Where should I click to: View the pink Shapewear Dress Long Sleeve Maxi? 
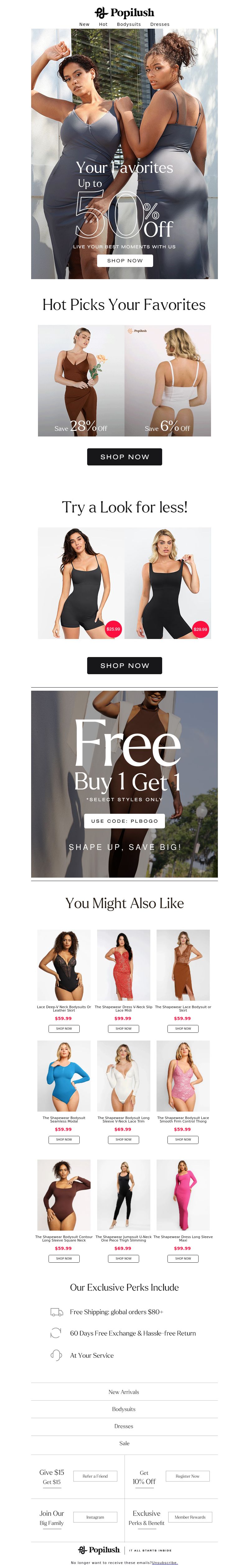(183, 1195)
